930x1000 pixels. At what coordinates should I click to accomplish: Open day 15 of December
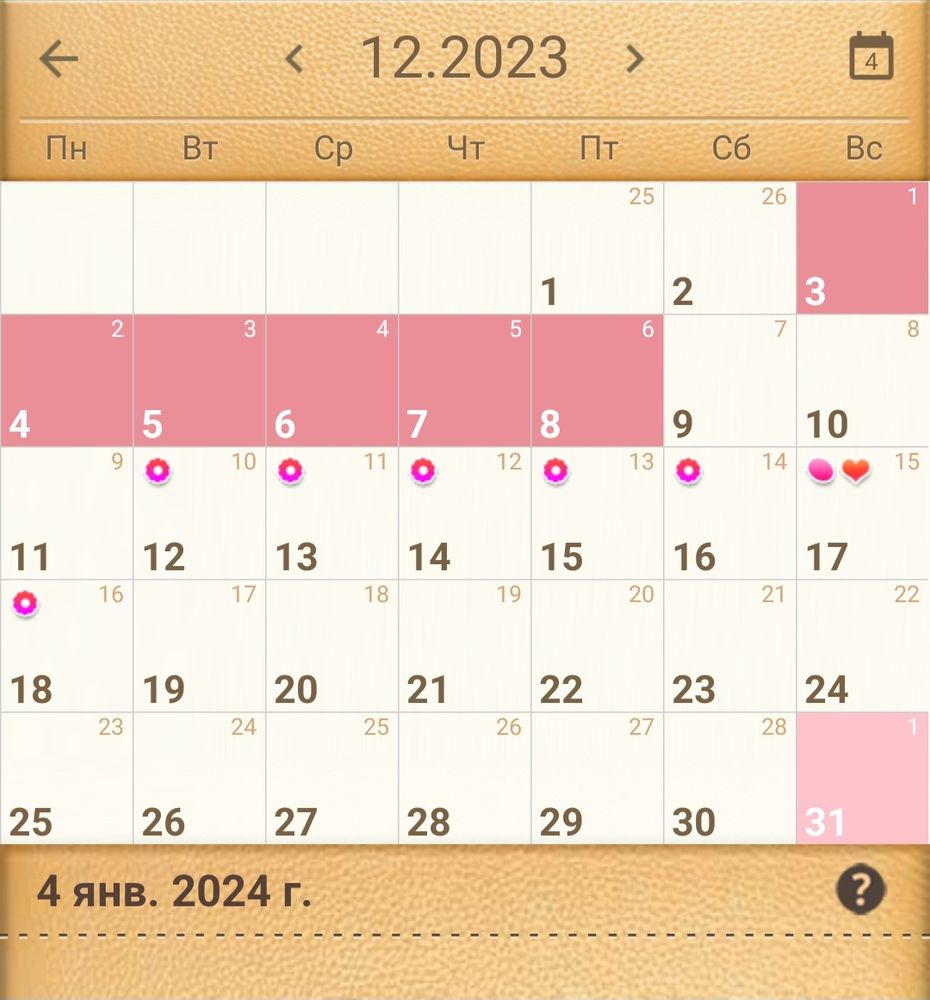[x=597, y=513]
